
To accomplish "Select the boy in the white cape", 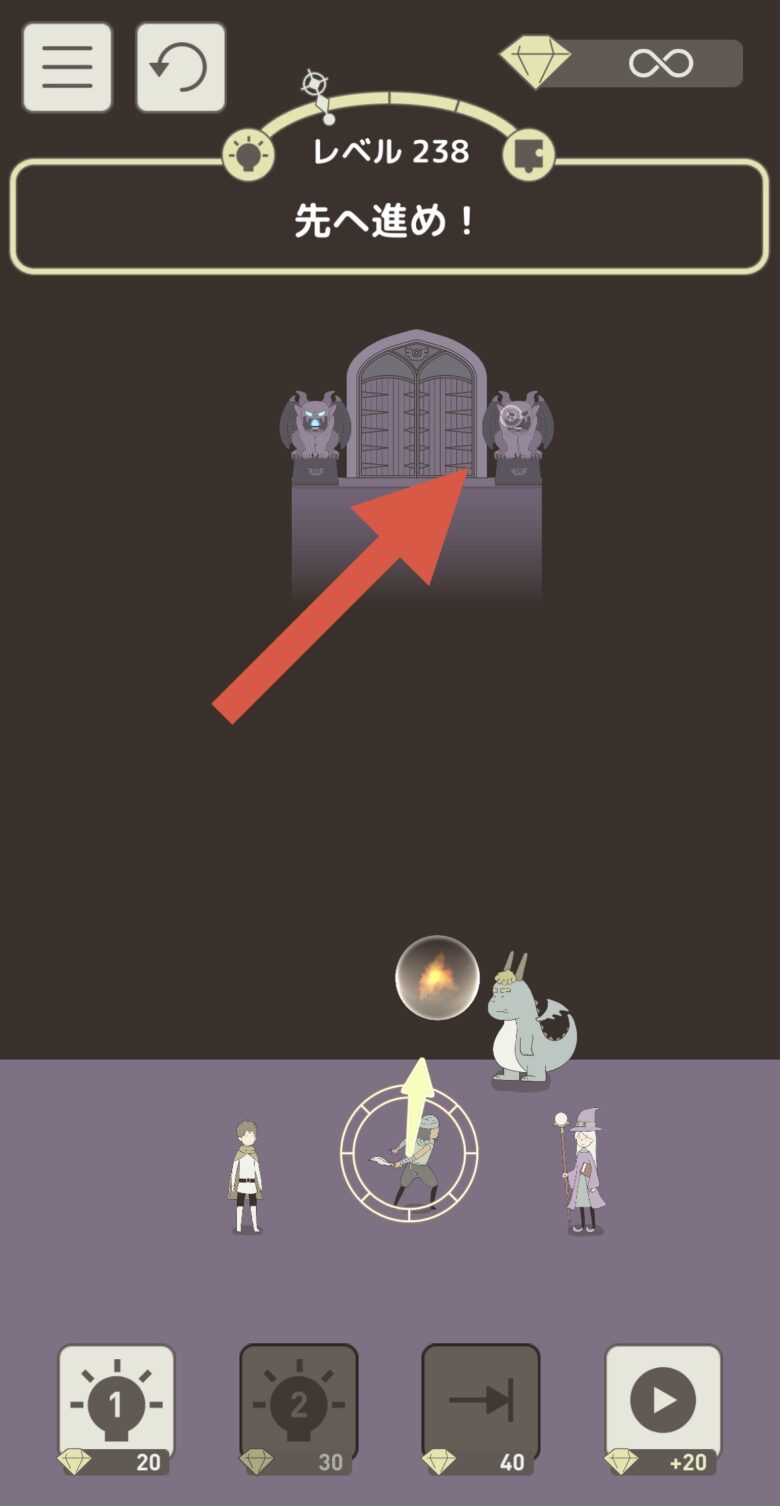I will pyautogui.click(x=246, y=1177).
